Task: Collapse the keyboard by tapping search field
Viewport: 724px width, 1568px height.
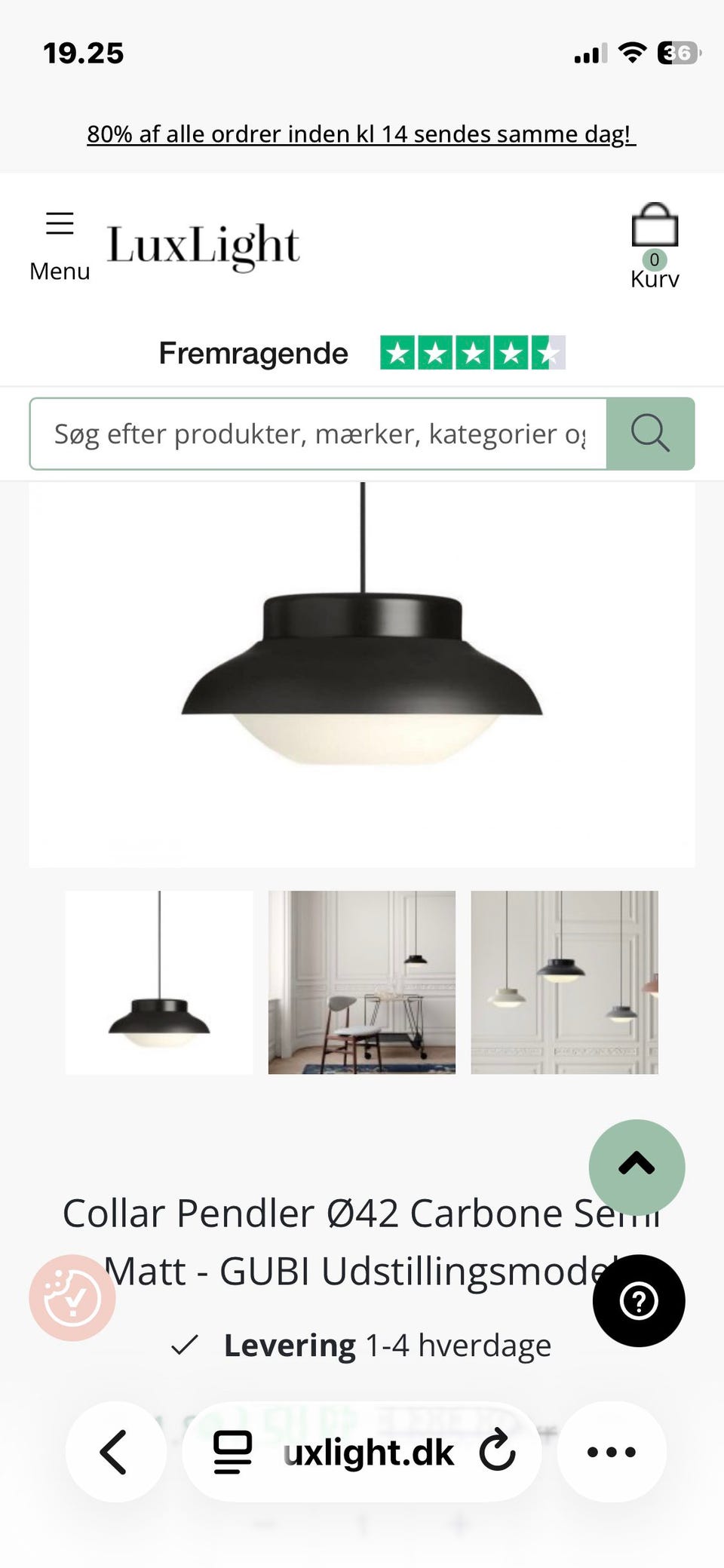Action: [x=317, y=434]
